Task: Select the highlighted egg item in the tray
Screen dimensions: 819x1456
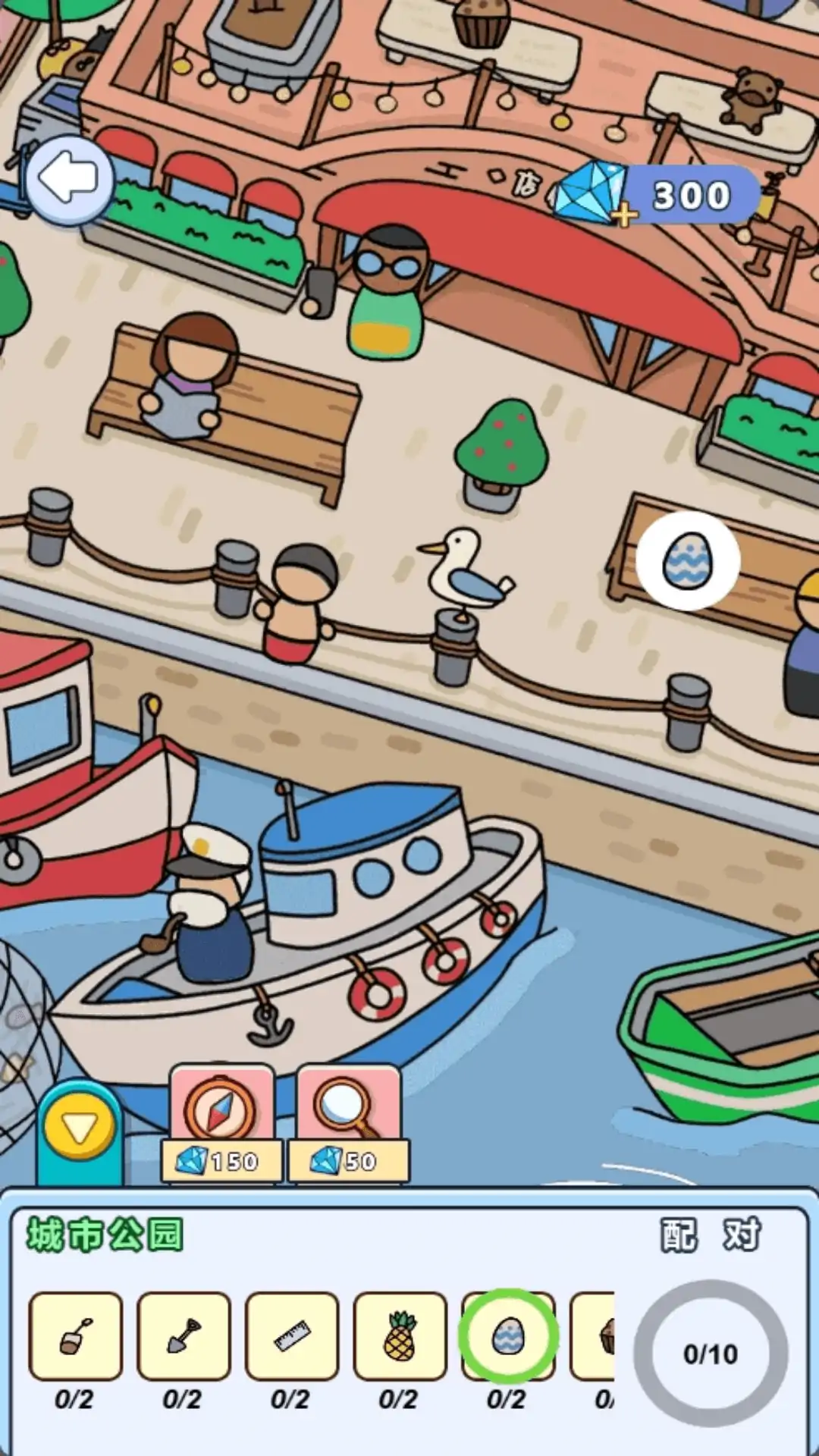Action: click(x=508, y=1336)
